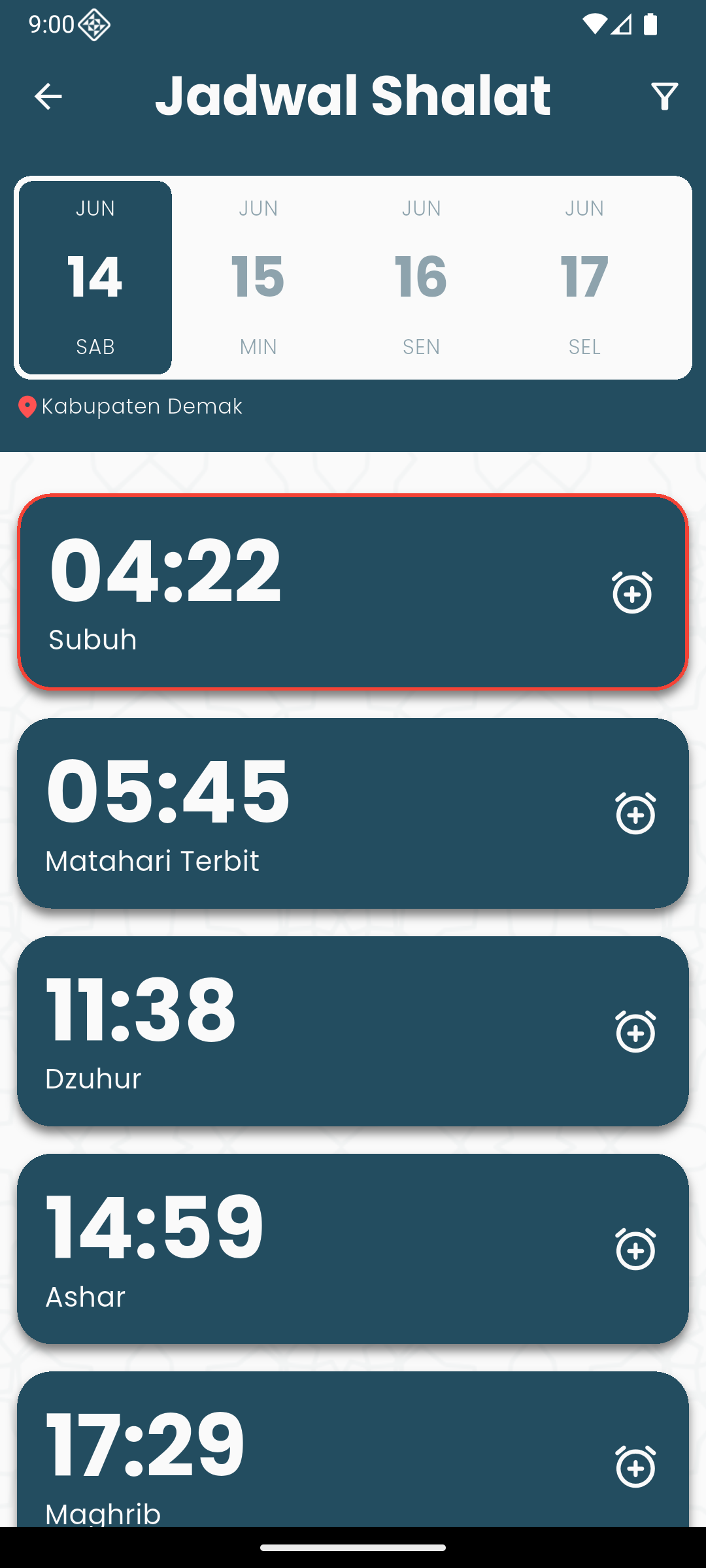Set the Maghrib 17:29 alarm
Viewport: 706px width, 1568px height.
click(x=635, y=1467)
